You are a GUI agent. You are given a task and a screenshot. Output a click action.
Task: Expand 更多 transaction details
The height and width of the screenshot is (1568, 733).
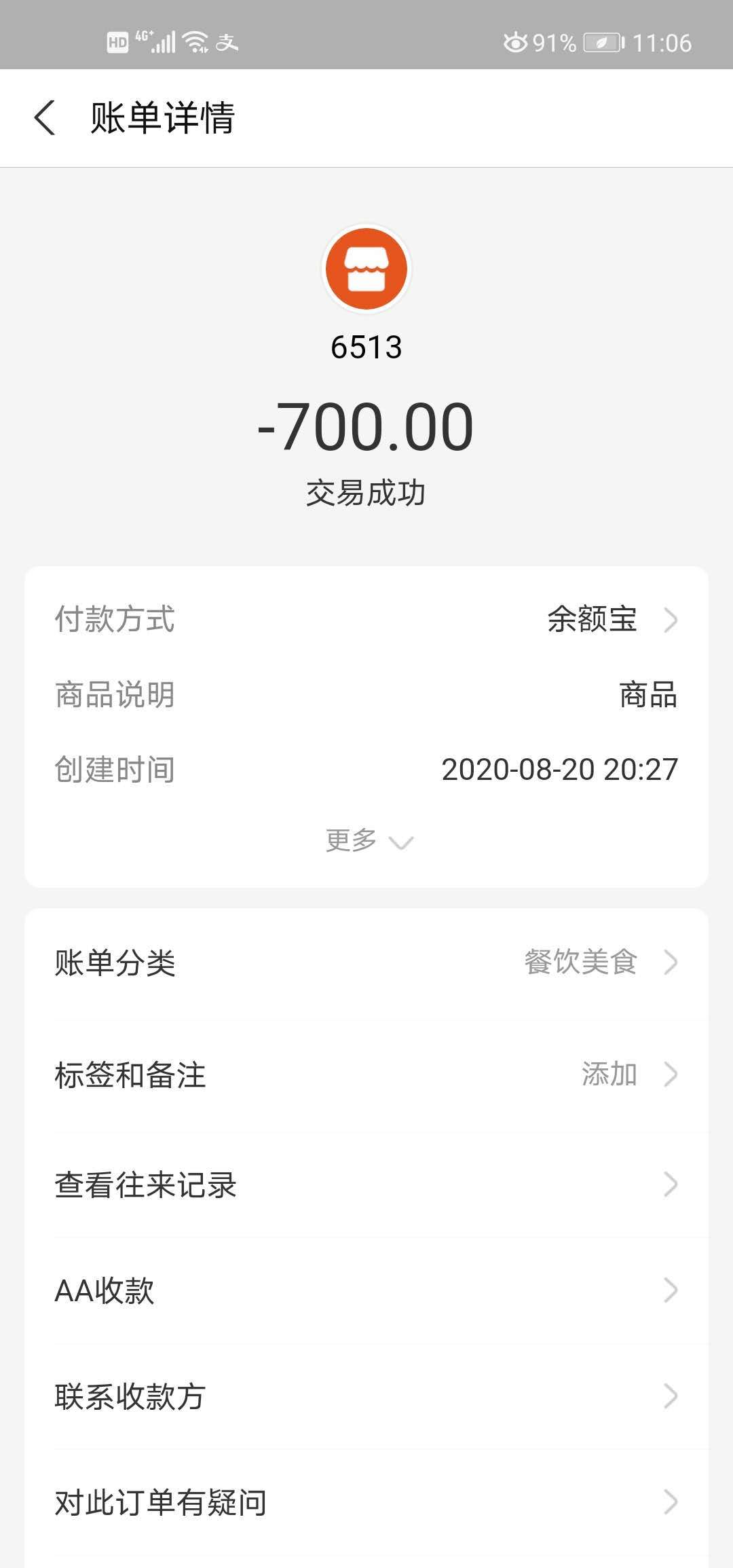tap(367, 841)
